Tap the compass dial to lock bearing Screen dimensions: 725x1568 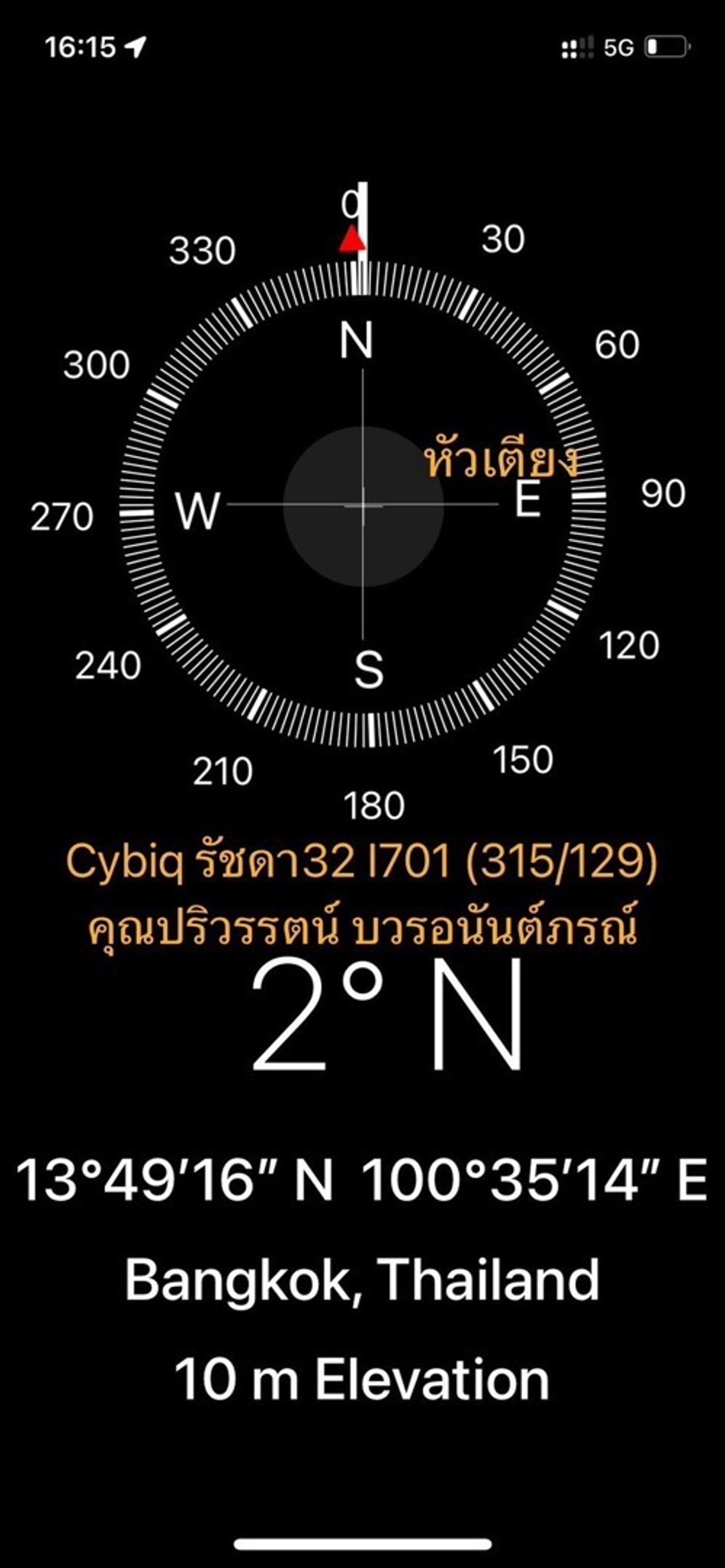tap(363, 505)
